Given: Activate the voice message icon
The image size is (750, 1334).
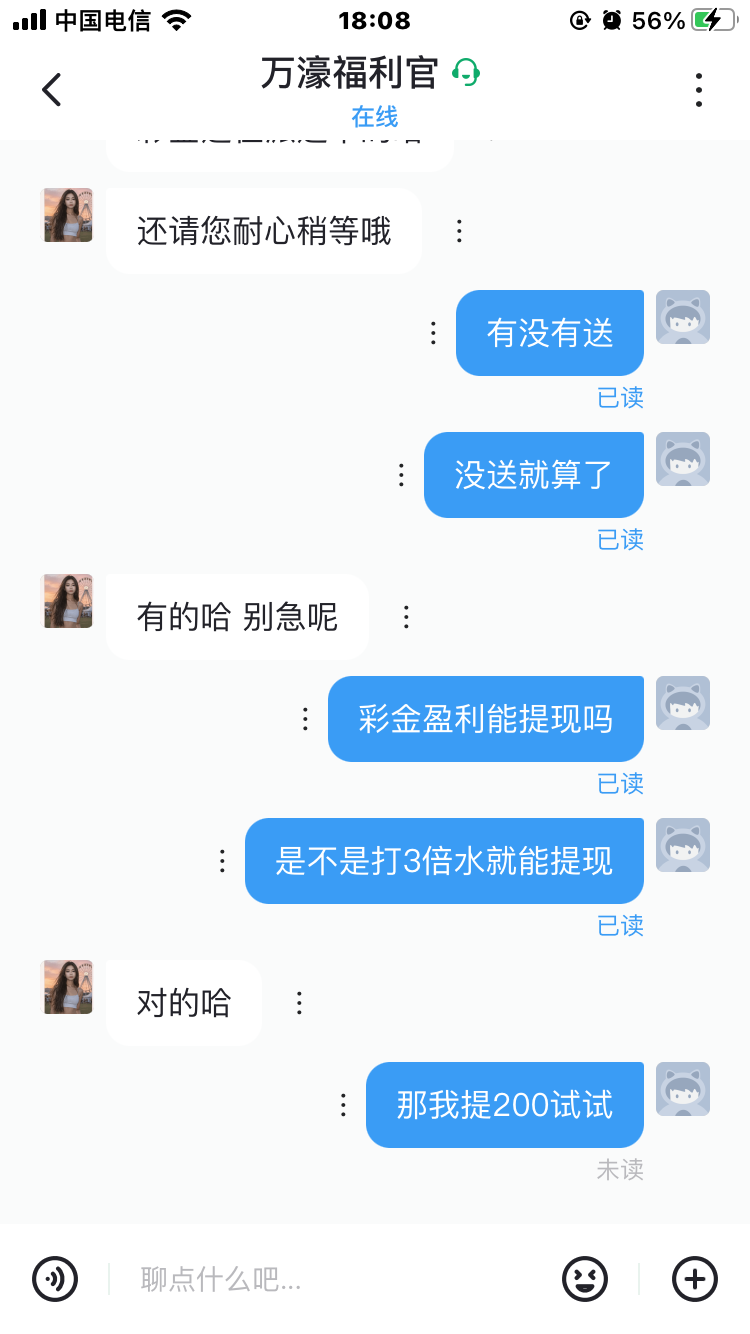Looking at the screenshot, I should click(x=55, y=1278).
